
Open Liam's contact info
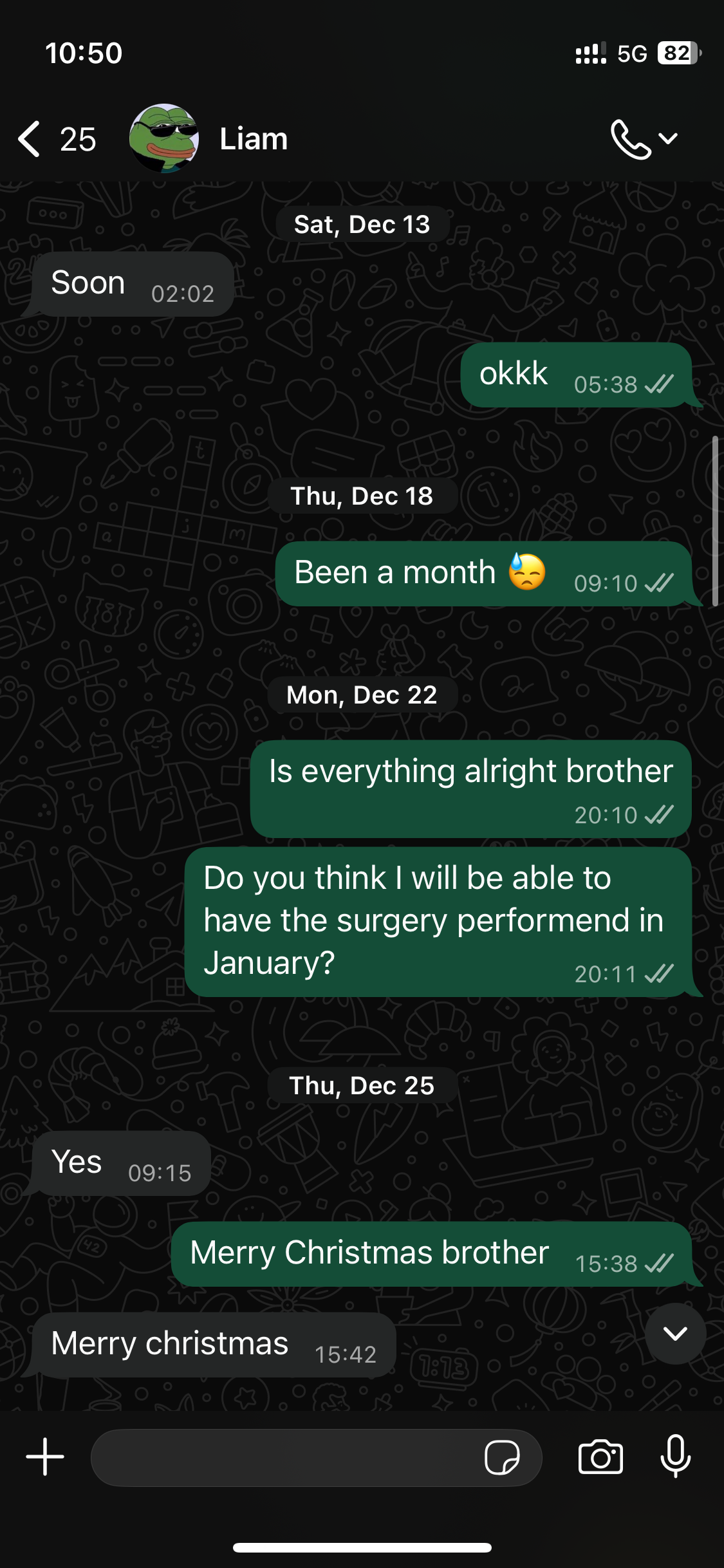click(254, 139)
